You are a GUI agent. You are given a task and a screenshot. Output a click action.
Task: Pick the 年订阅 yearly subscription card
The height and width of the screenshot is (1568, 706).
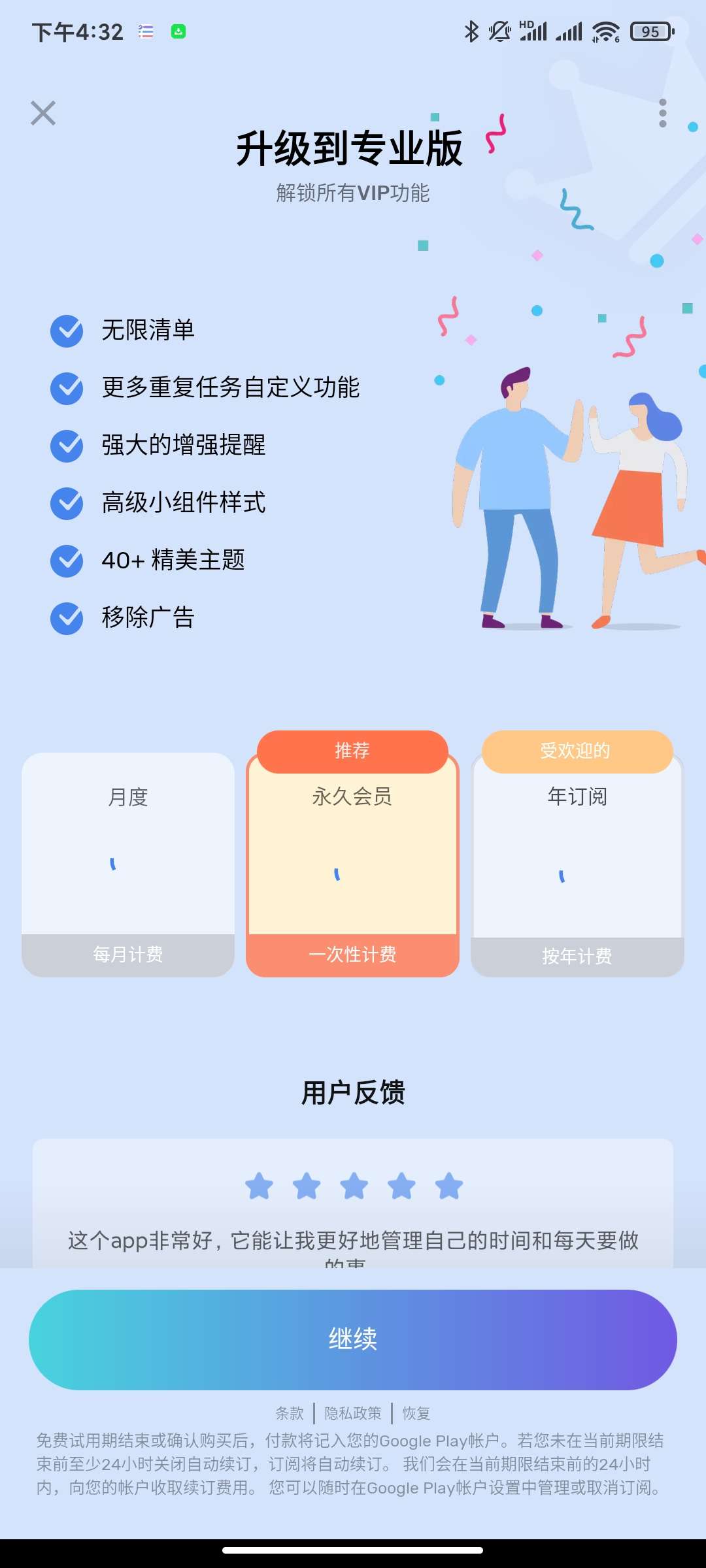(x=577, y=864)
